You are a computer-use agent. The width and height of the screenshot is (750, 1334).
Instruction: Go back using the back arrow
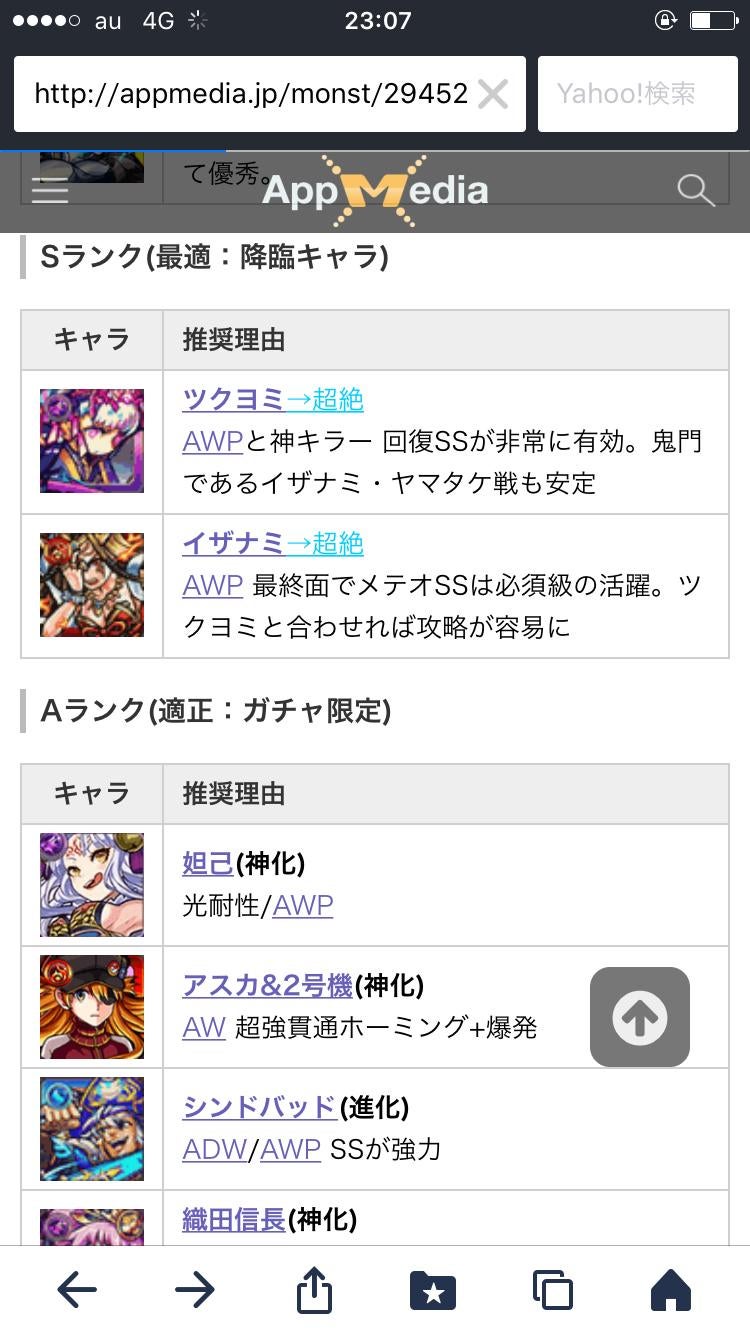76,1289
